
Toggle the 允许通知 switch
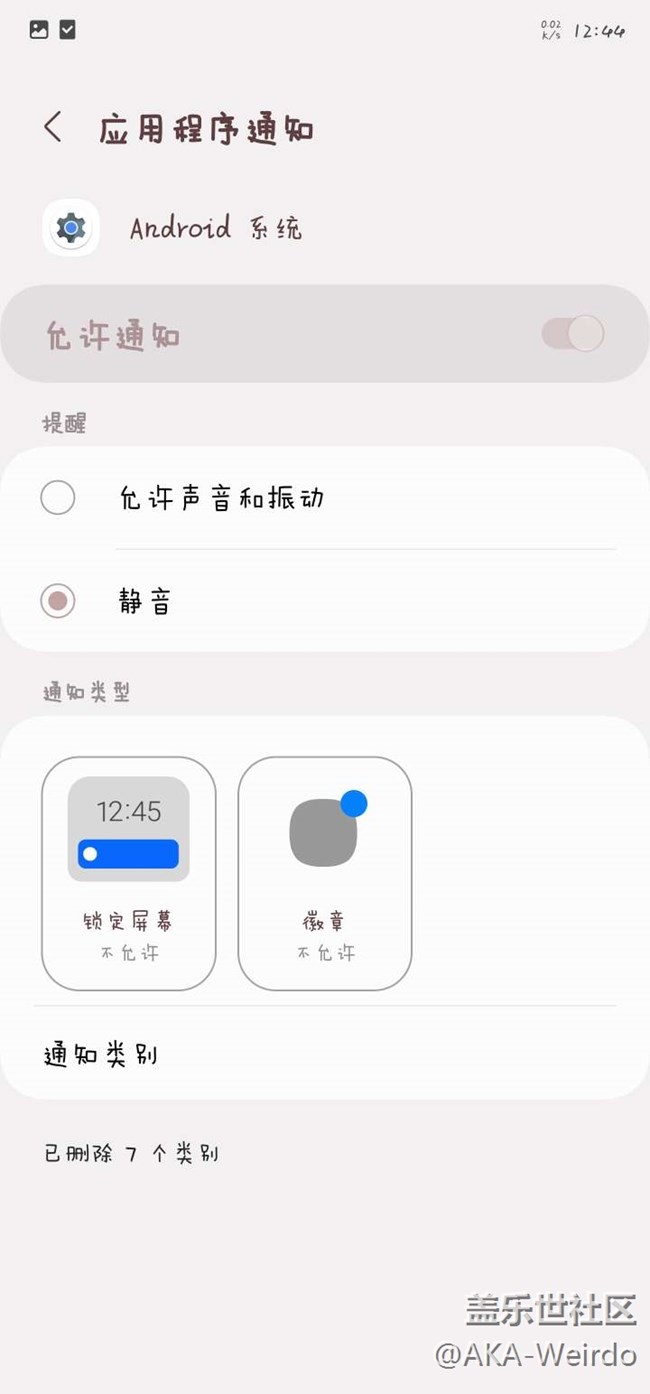coord(573,334)
